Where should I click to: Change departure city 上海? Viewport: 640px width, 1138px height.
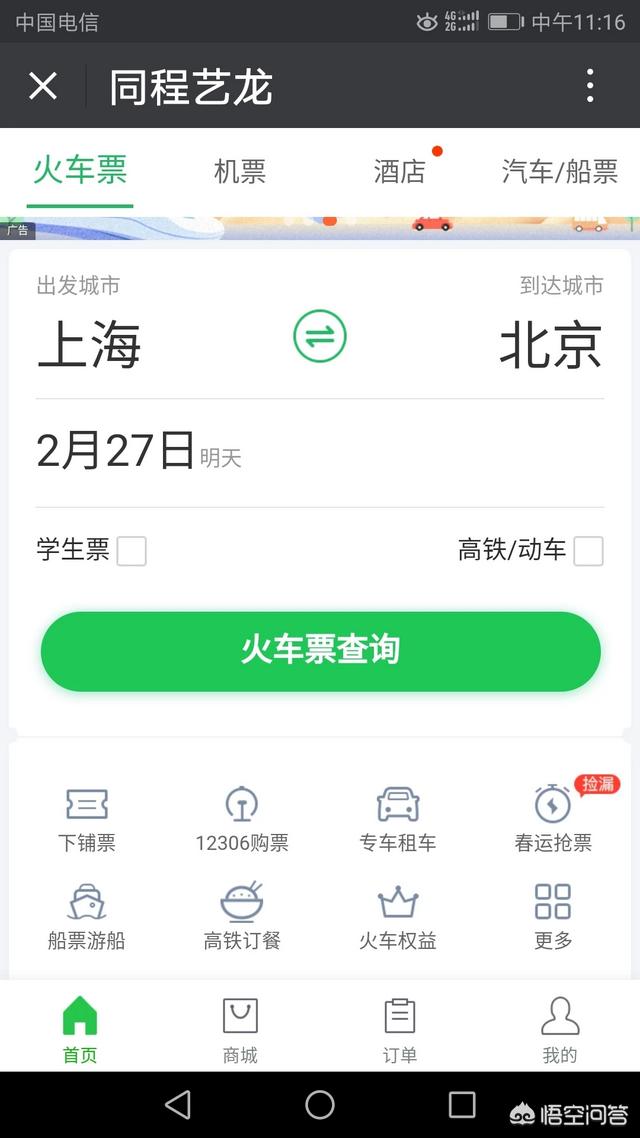point(89,345)
